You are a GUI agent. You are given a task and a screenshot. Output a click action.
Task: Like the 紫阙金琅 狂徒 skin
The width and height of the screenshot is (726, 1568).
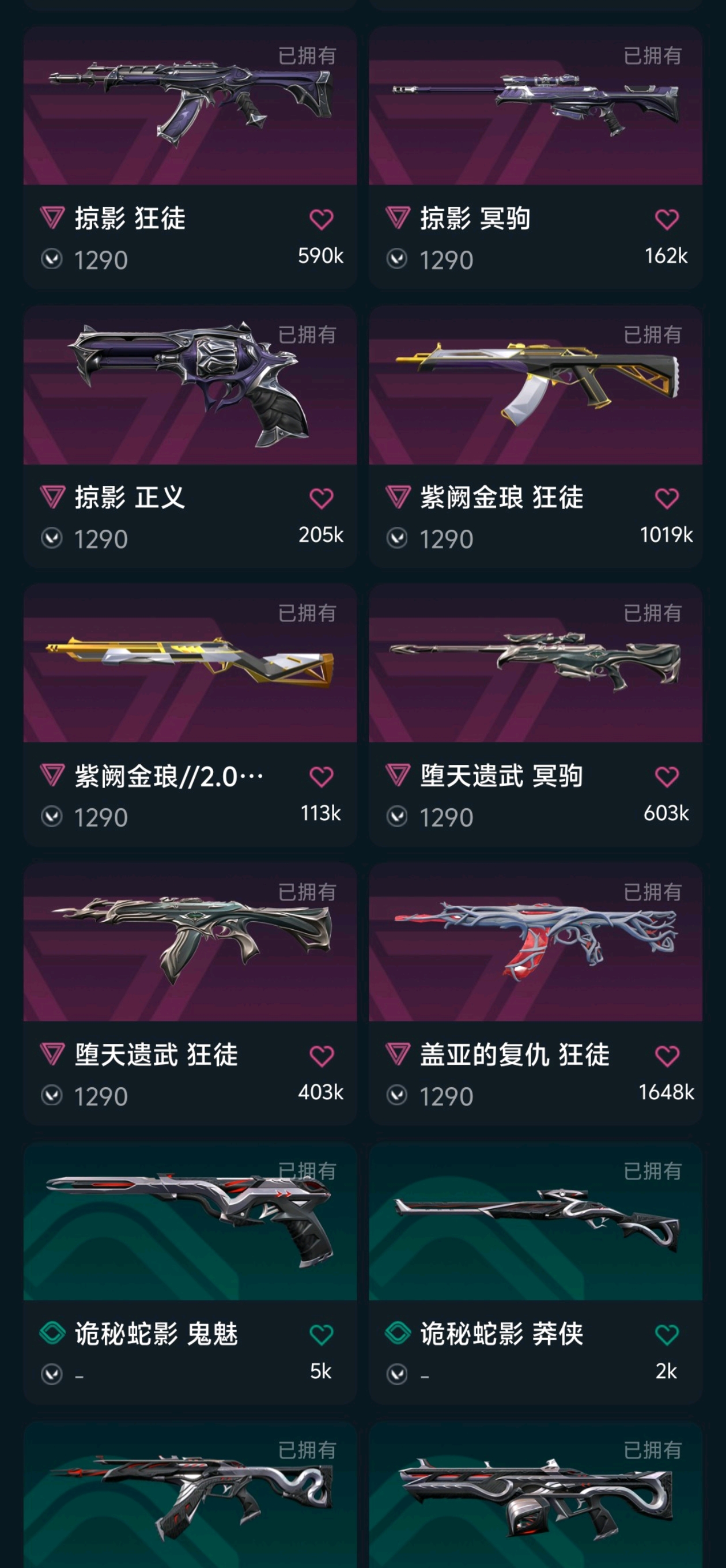666,499
